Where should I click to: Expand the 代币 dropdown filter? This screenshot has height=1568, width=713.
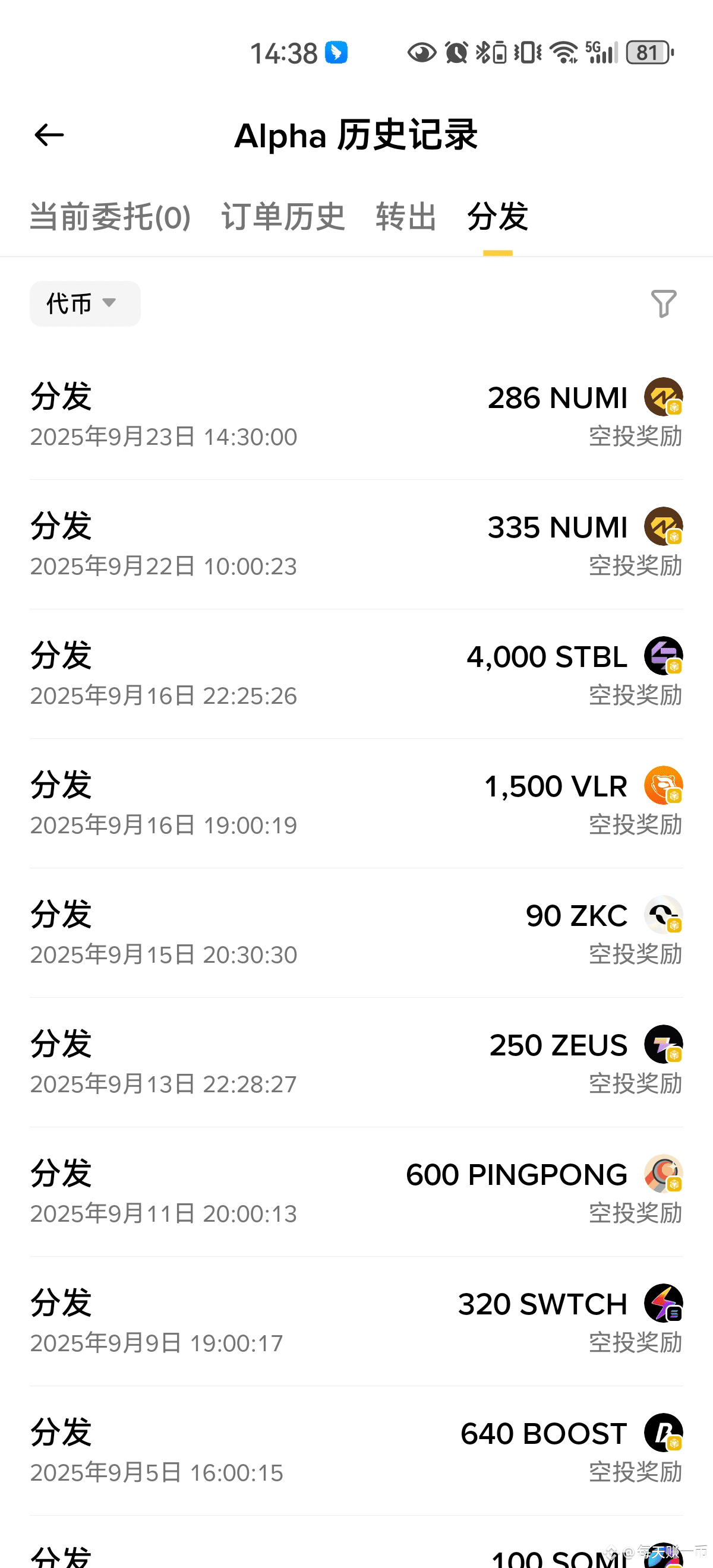pyautogui.click(x=84, y=304)
